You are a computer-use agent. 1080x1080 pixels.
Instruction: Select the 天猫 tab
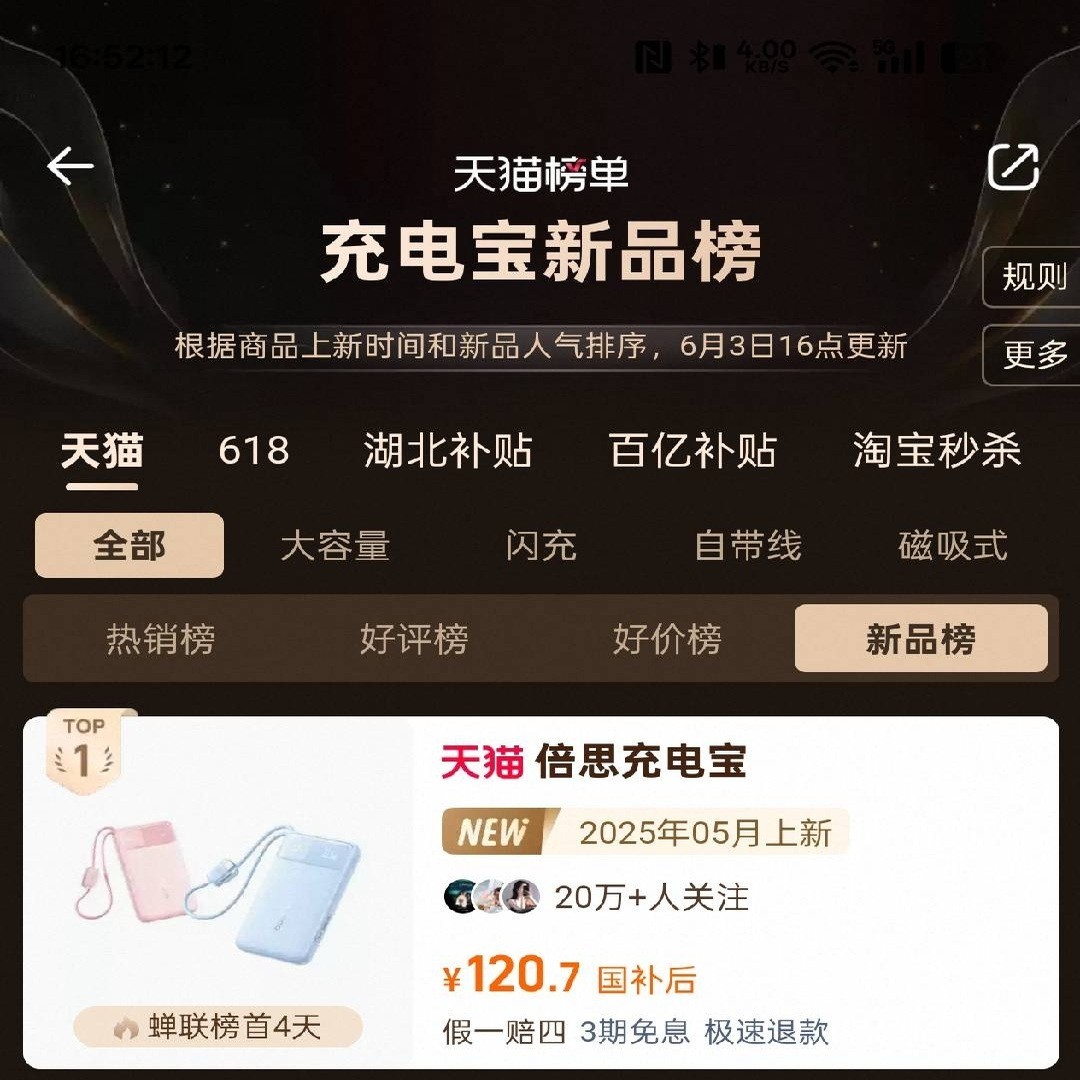pyautogui.click(x=102, y=451)
